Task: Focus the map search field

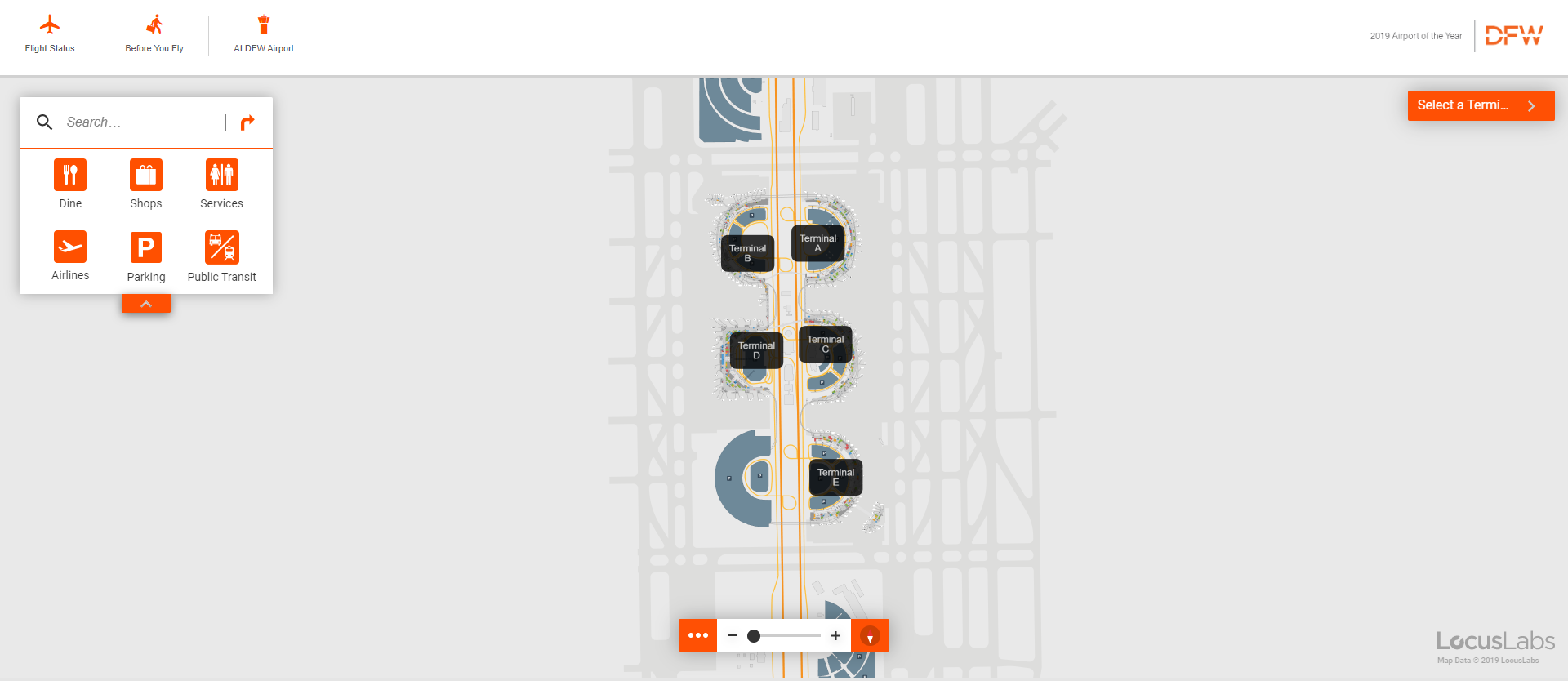Action: pyautogui.click(x=139, y=122)
